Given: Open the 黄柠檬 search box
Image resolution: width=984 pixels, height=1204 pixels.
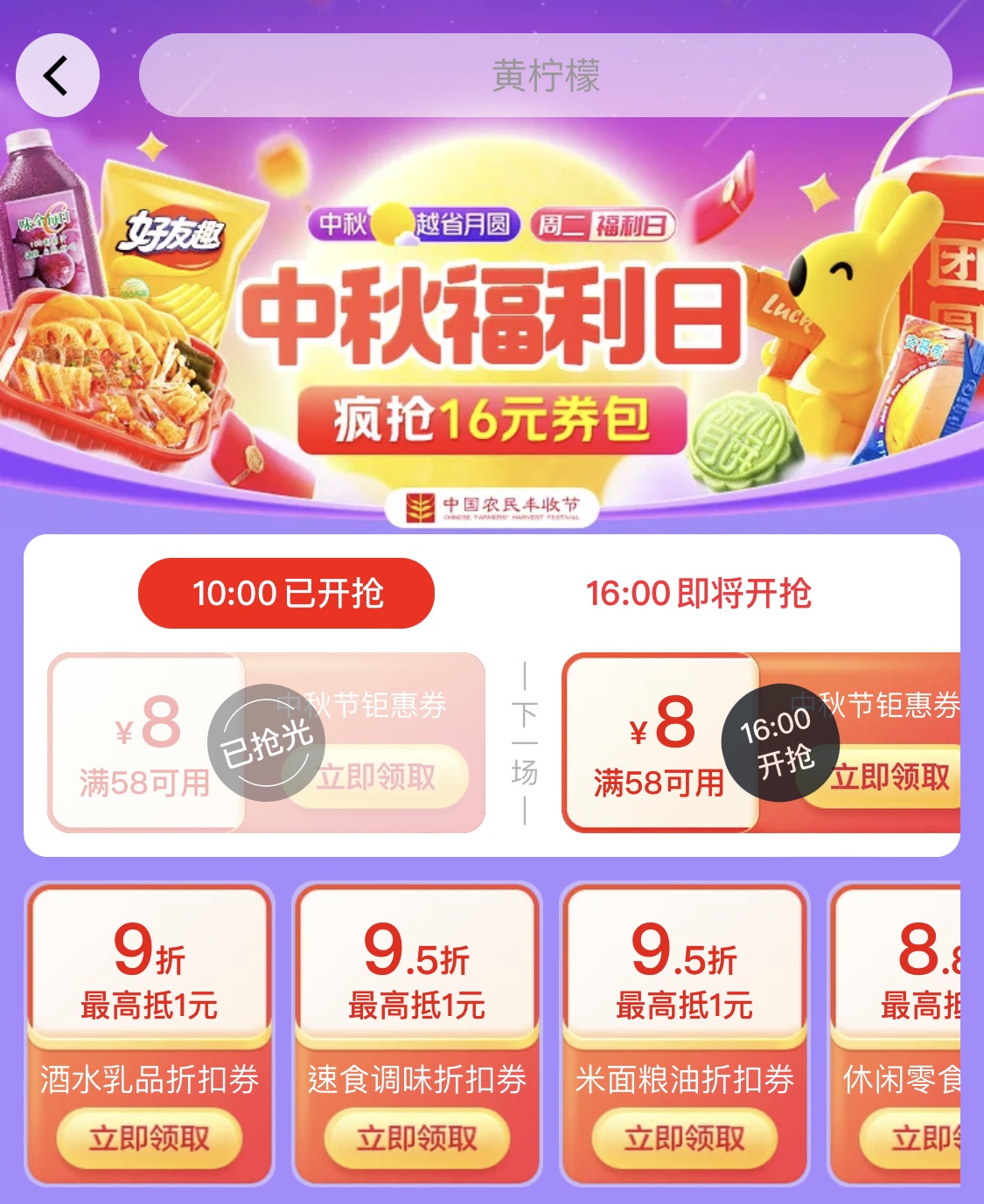Looking at the screenshot, I should pyautogui.click(x=545, y=75).
